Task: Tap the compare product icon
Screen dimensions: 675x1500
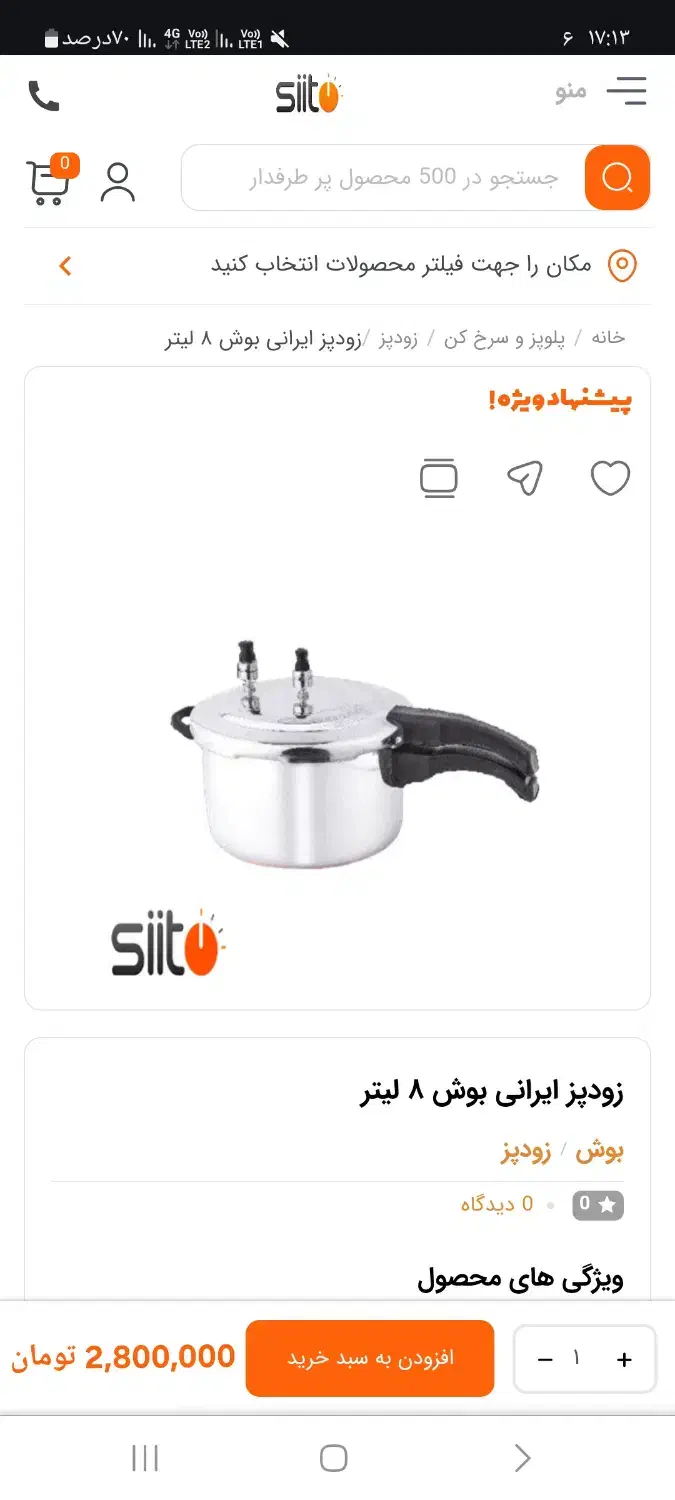Action: point(438,479)
